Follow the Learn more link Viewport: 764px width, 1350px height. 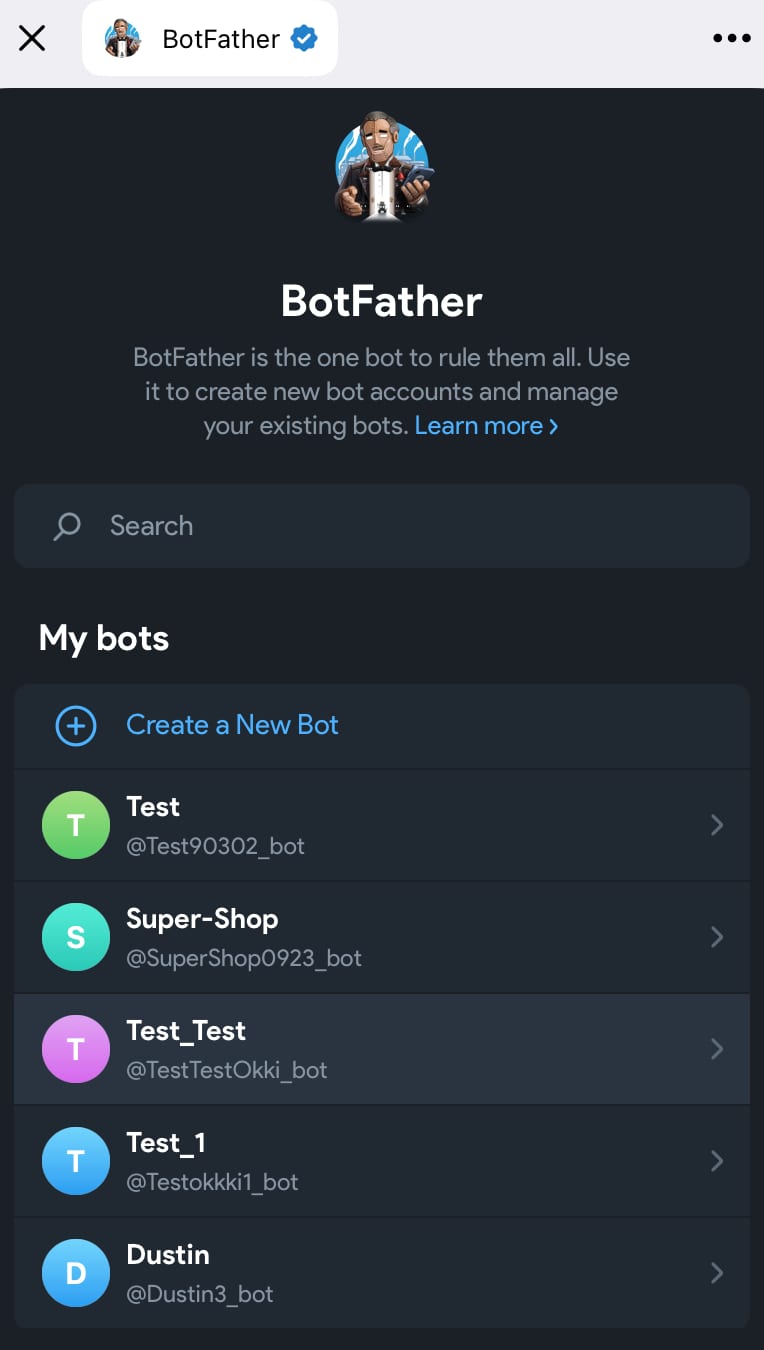coord(487,426)
